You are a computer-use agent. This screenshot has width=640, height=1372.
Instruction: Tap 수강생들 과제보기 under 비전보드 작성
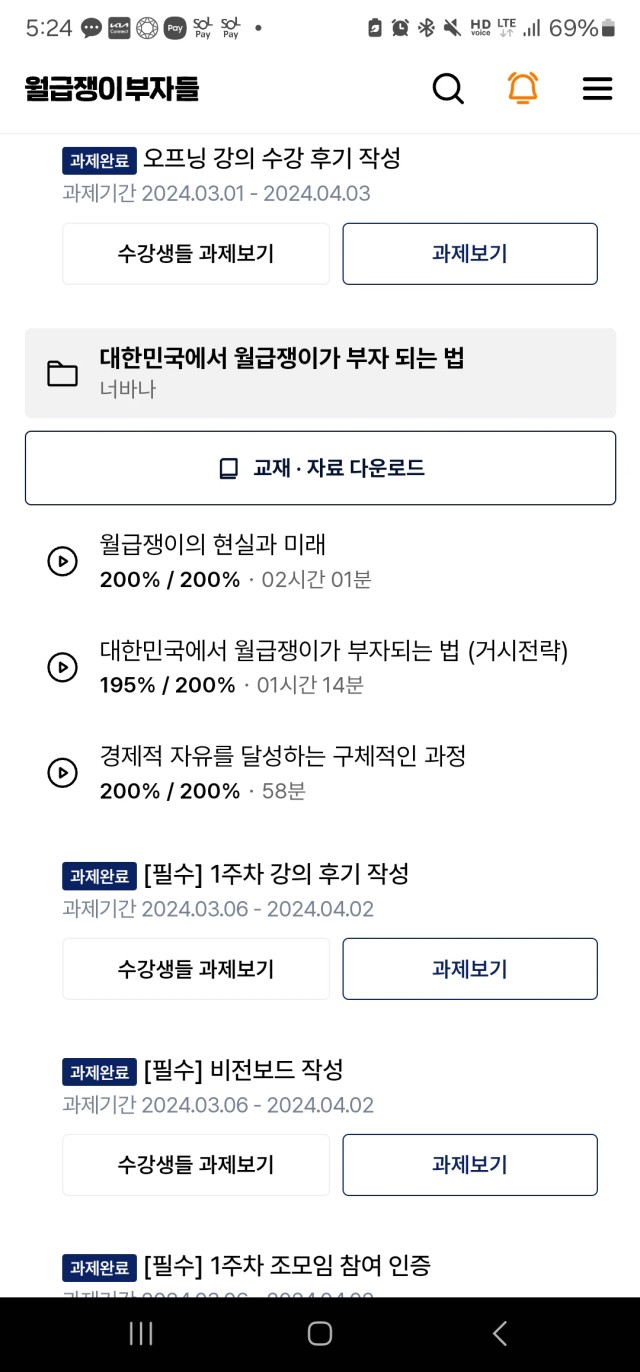196,1165
